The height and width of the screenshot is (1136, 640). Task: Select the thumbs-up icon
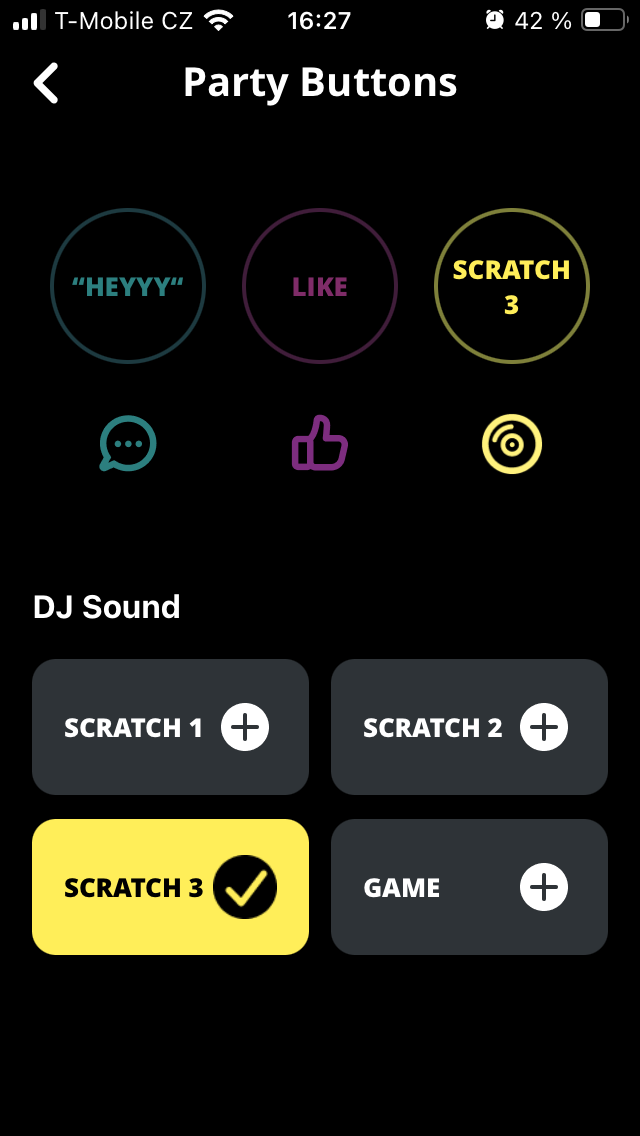pyautogui.click(x=320, y=443)
